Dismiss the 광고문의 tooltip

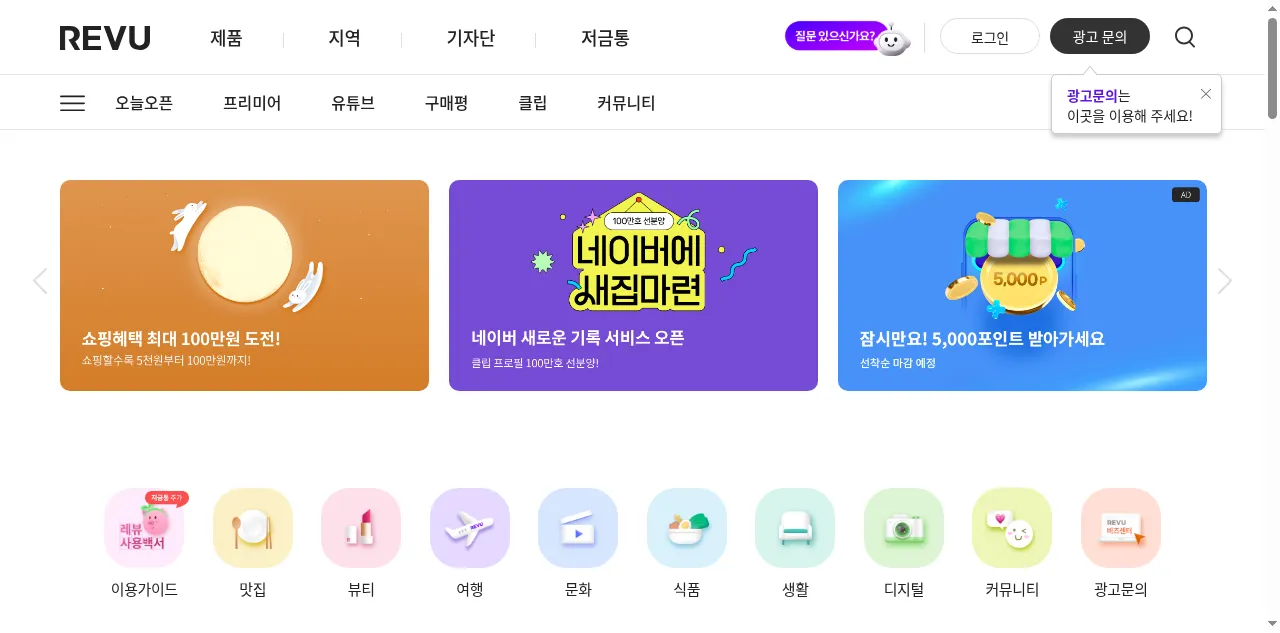point(1205,94)
